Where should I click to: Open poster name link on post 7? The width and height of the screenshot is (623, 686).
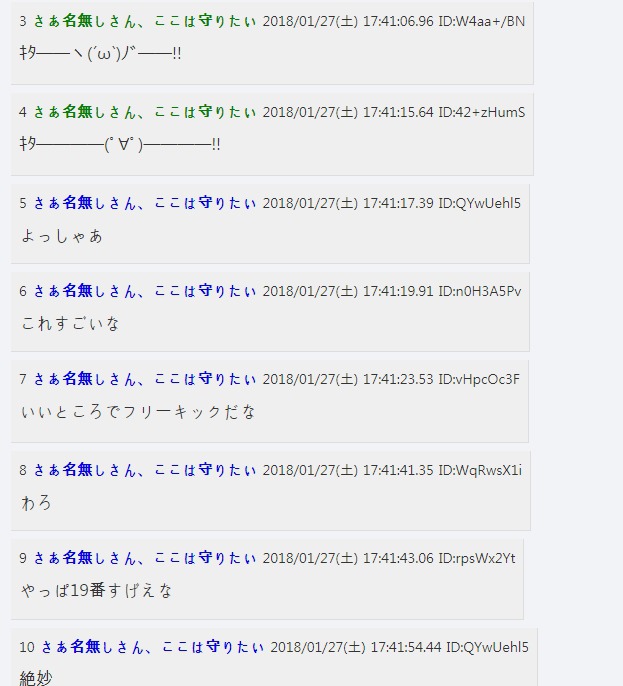point(144,379)
